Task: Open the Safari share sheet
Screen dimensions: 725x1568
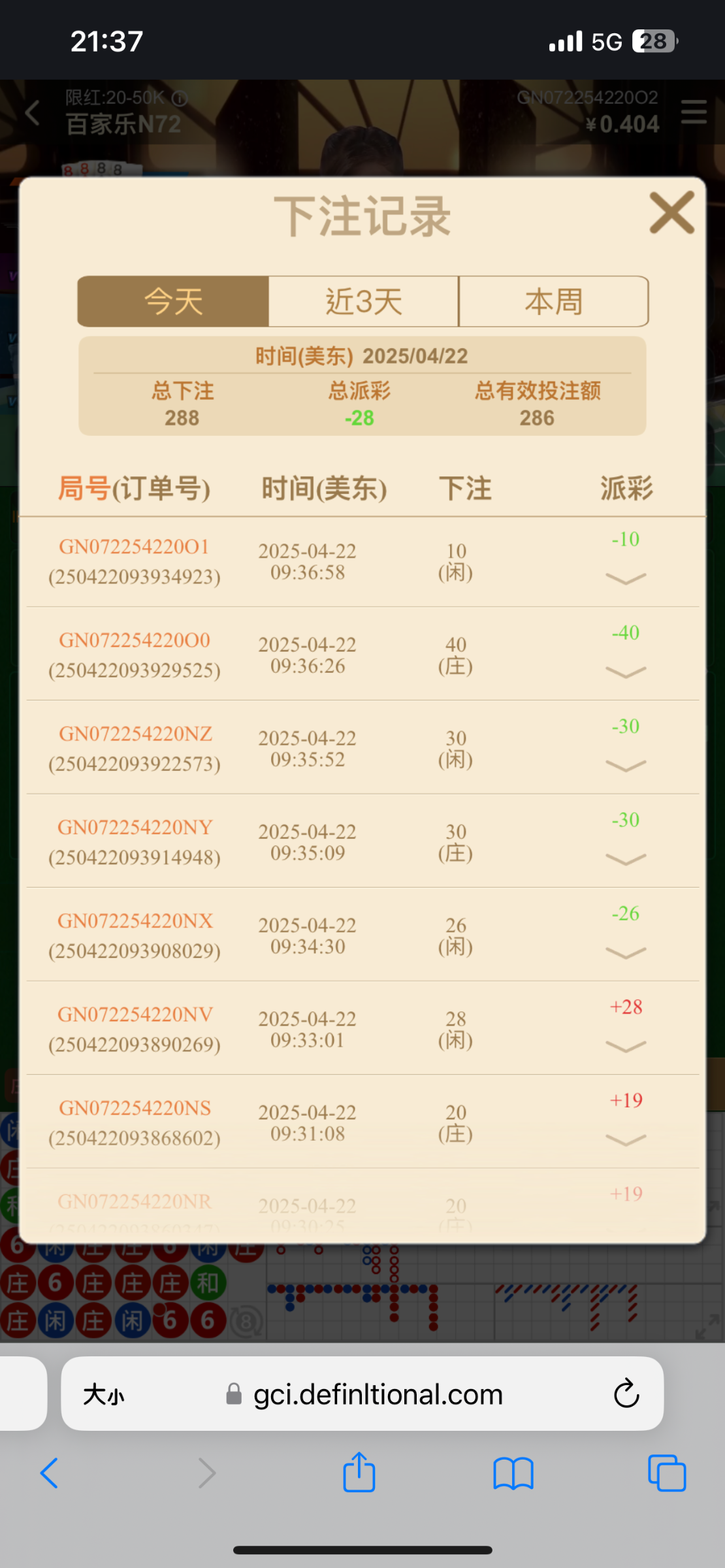Action: (359, 1472)
